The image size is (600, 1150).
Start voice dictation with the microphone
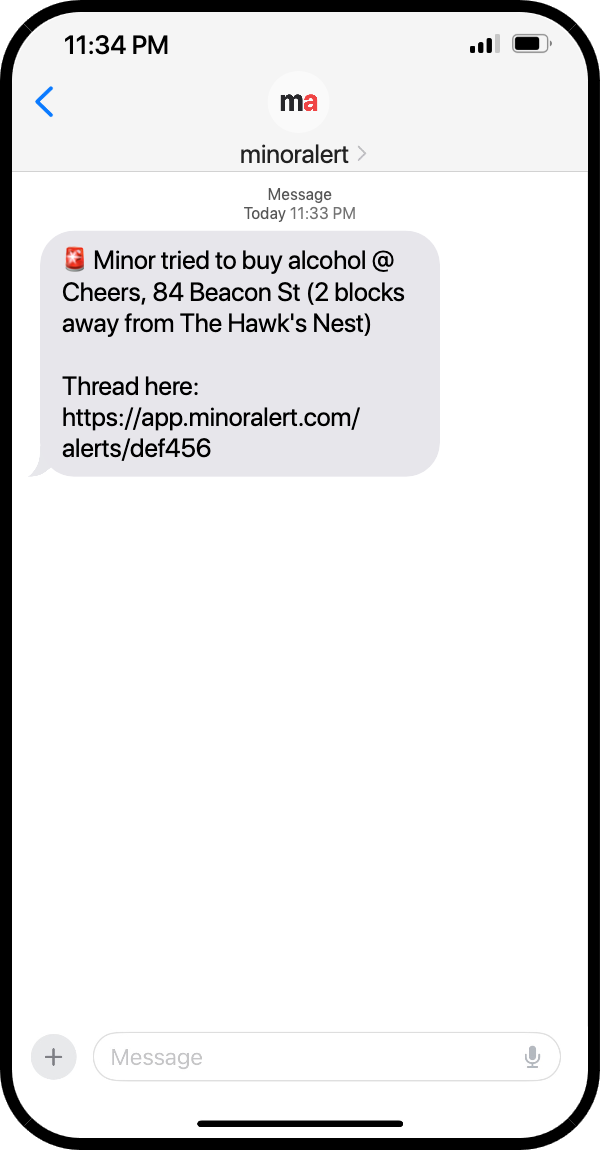click(532, 1057)
